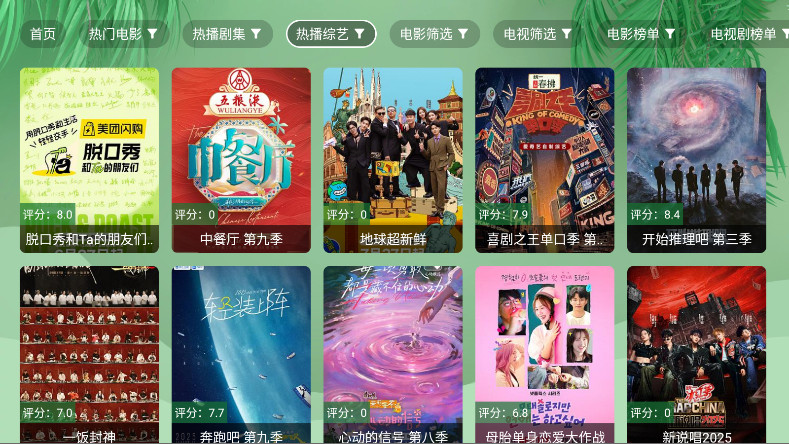The height and width of the screenshot is (444, 789).
Task: Tap the 热播综艺 tab
Action: pyautogui.click(x=331, y=34)
